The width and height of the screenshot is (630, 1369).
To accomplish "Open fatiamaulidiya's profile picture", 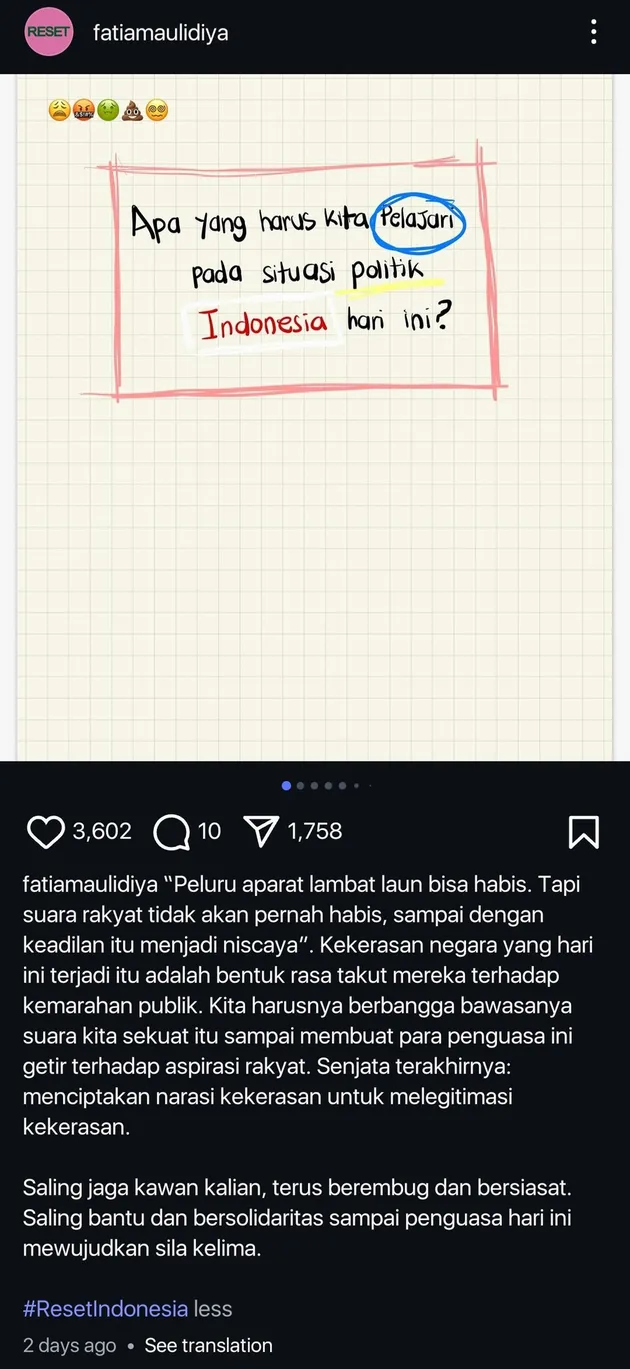I will [48, 33].
